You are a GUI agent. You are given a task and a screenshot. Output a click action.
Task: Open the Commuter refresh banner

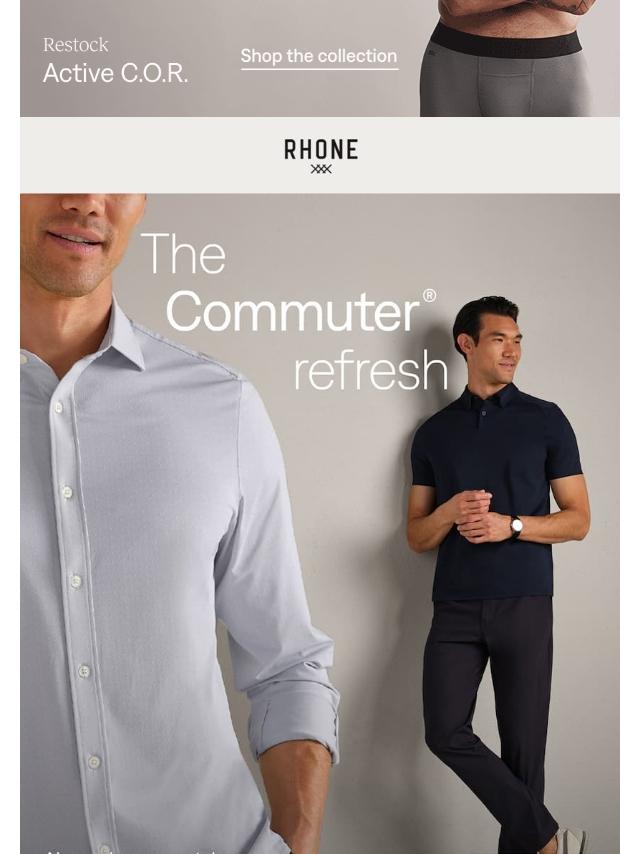pos(320,520)
